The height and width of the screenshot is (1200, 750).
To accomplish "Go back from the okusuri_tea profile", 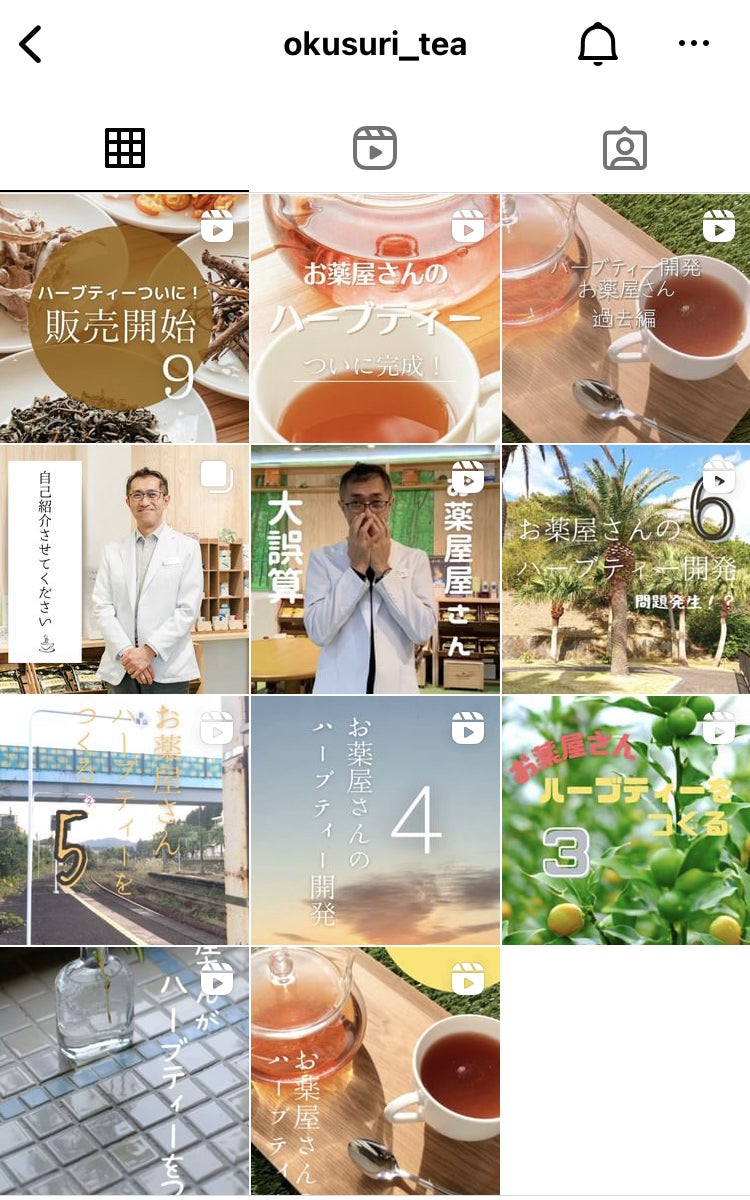I will click(x=31, y=45).
